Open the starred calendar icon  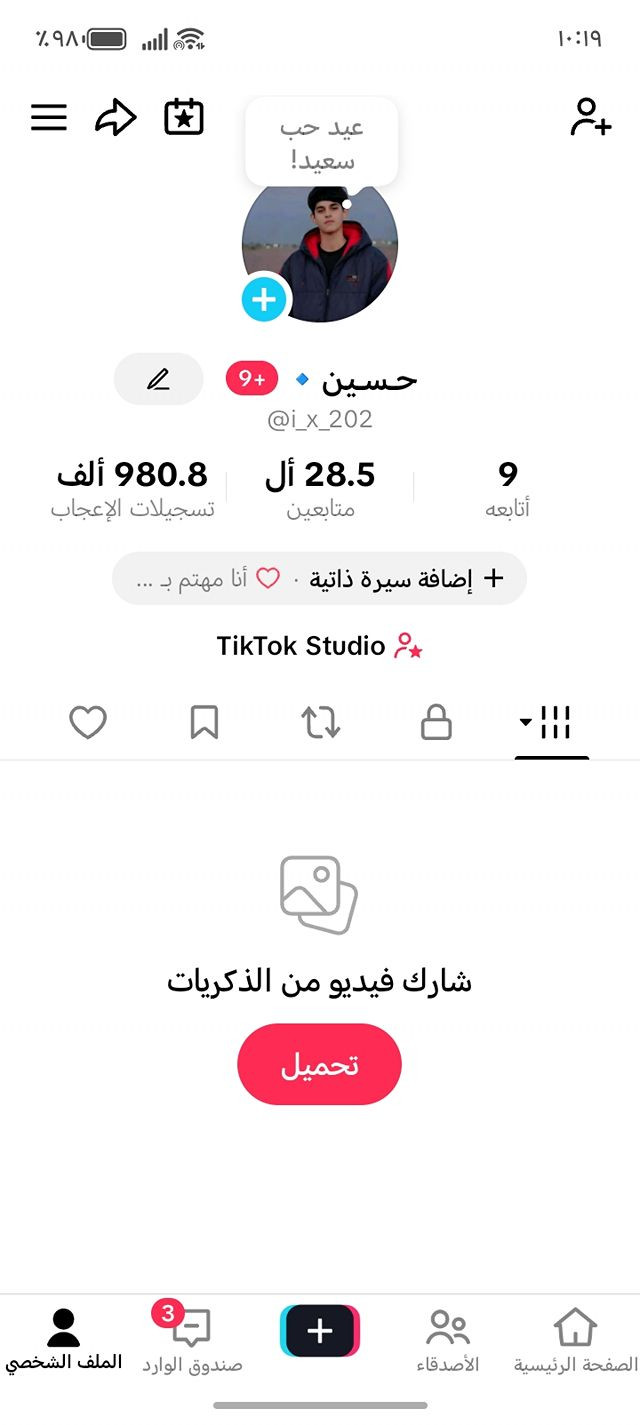(x=184, y=117)
